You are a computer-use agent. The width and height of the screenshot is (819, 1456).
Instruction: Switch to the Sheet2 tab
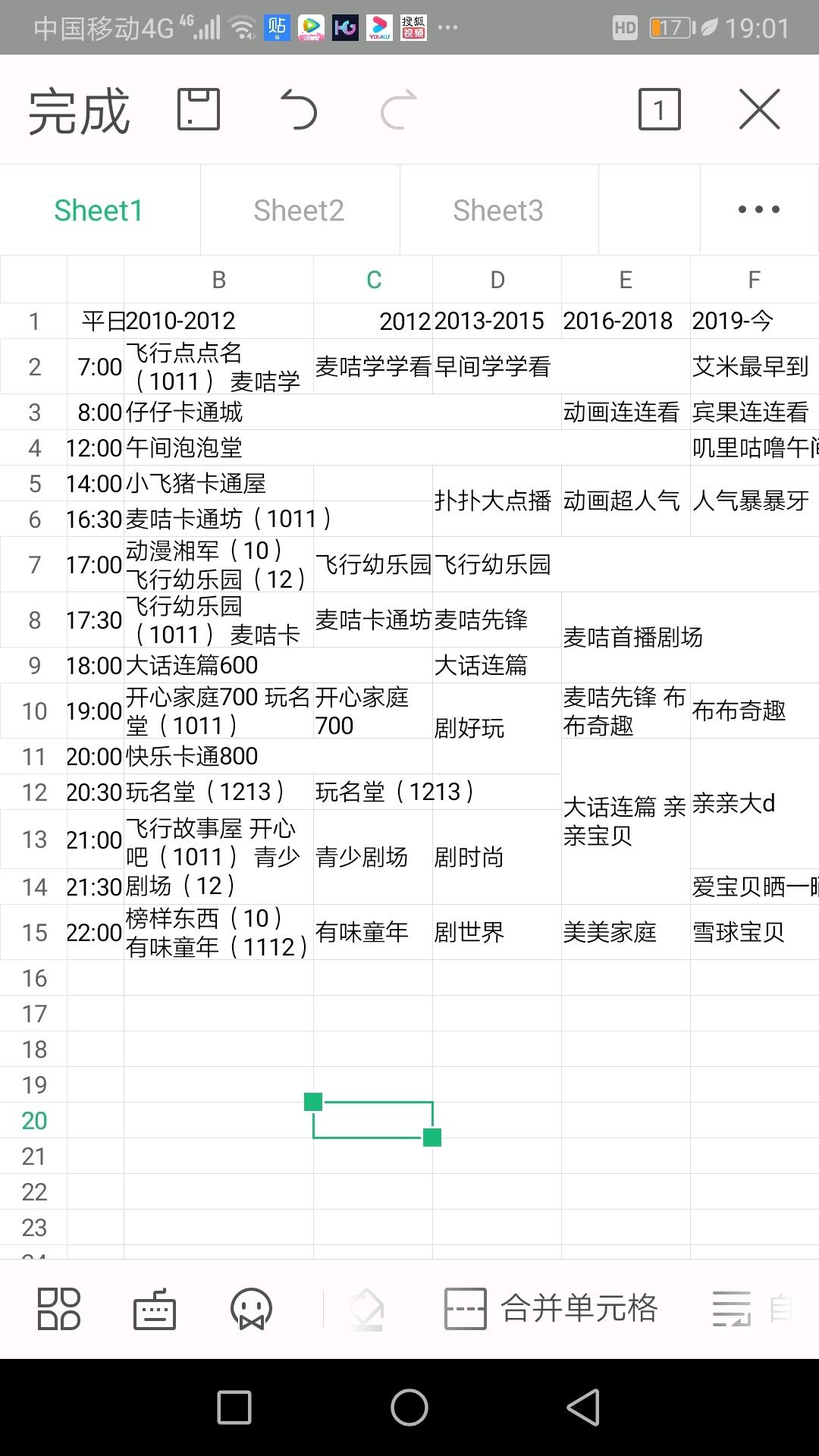tap(299, 210)
